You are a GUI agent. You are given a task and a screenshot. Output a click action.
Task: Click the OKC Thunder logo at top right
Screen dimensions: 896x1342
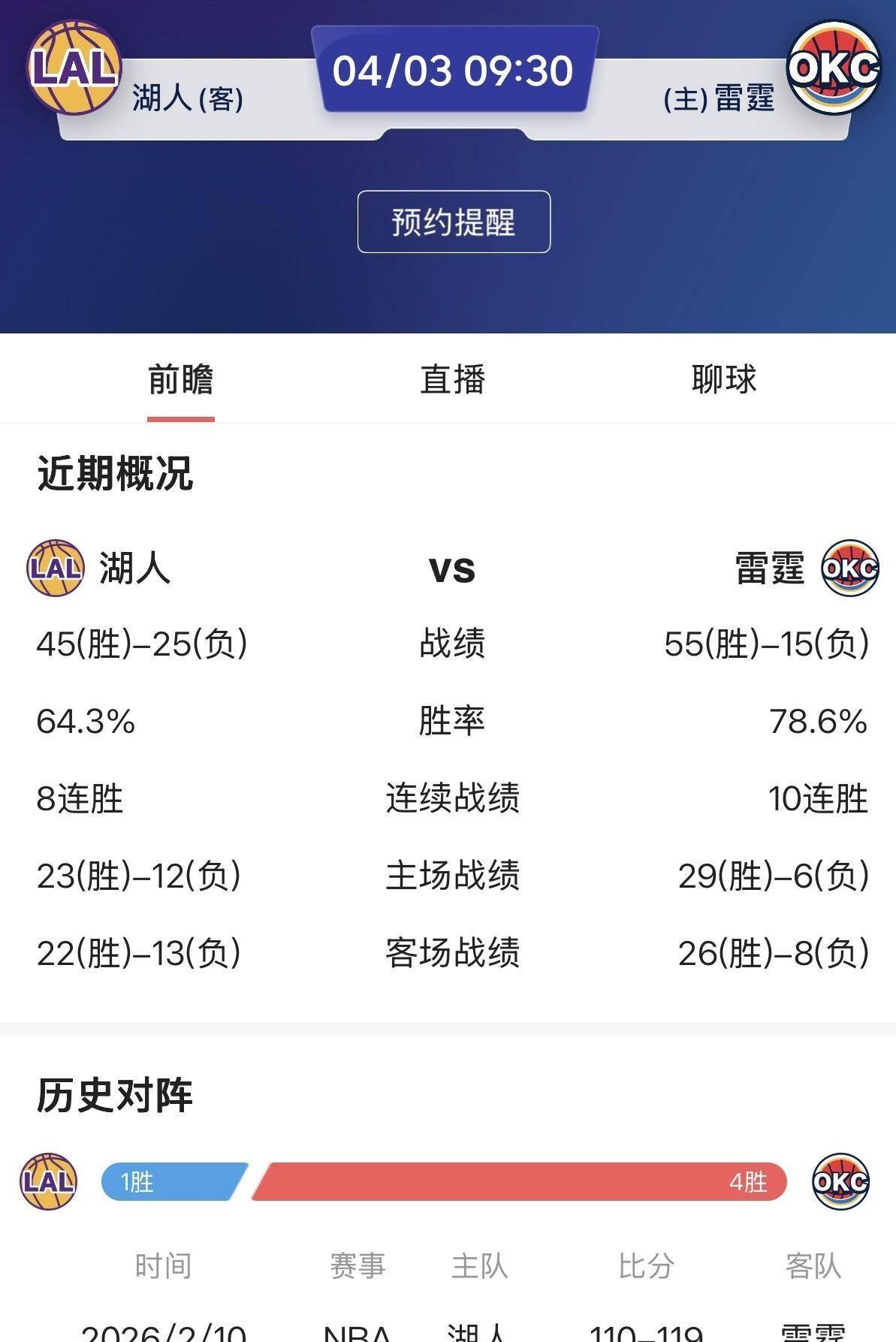point(834,69)
